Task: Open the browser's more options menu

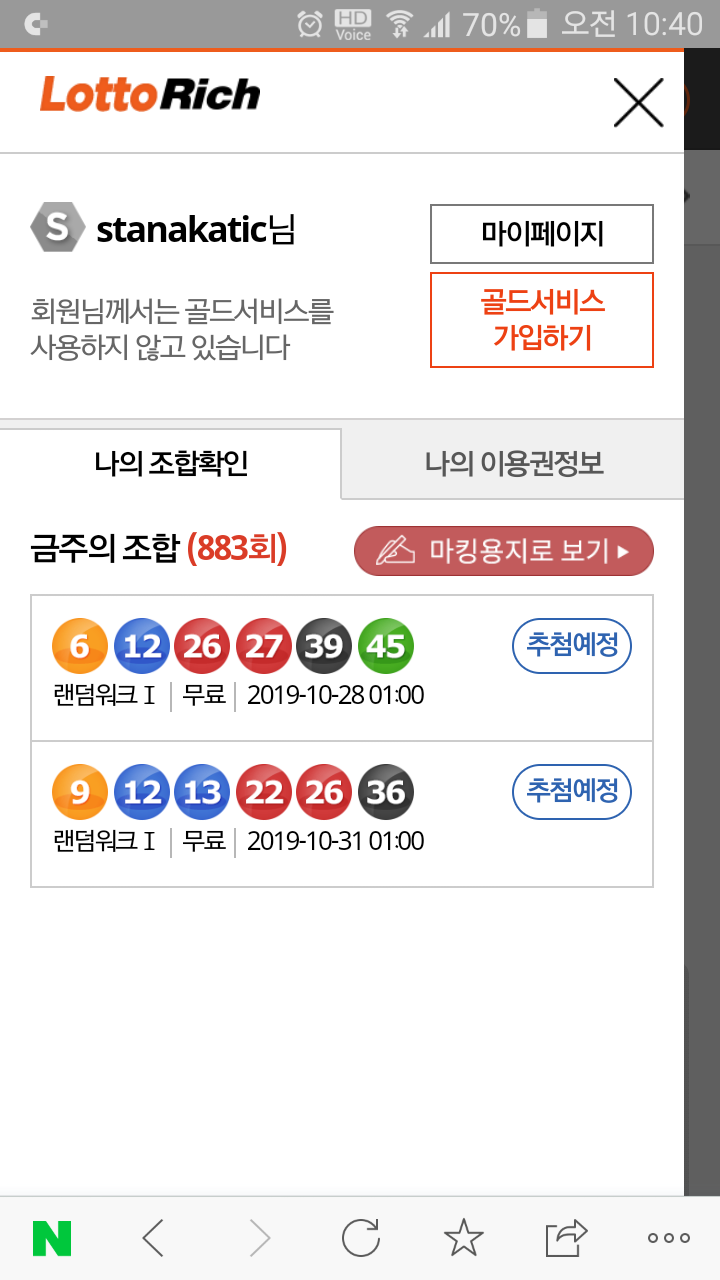Action: pyautogui.click(x=668, y=1238)
